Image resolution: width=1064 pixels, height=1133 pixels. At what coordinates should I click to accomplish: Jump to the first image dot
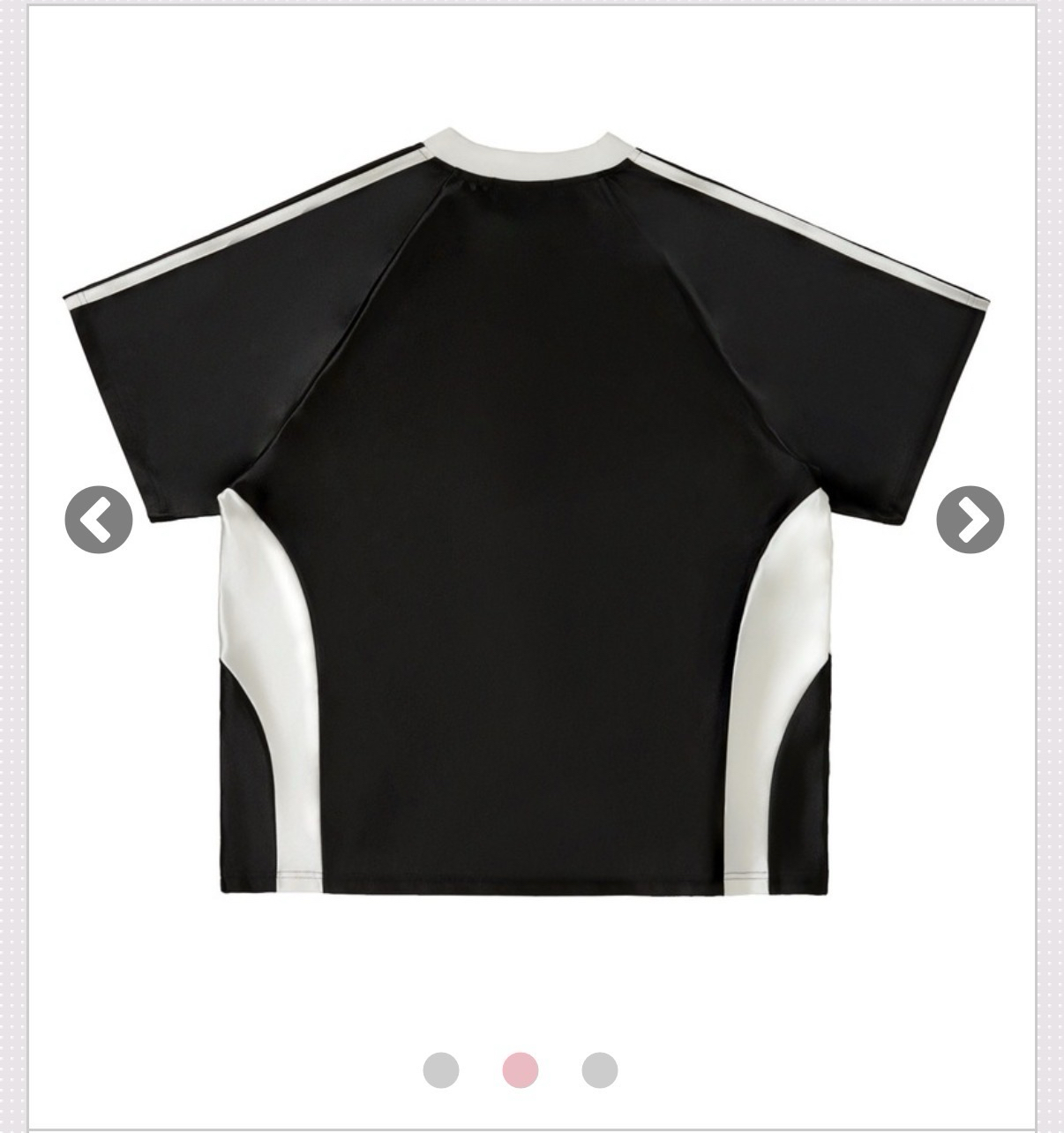point(441,1070)
